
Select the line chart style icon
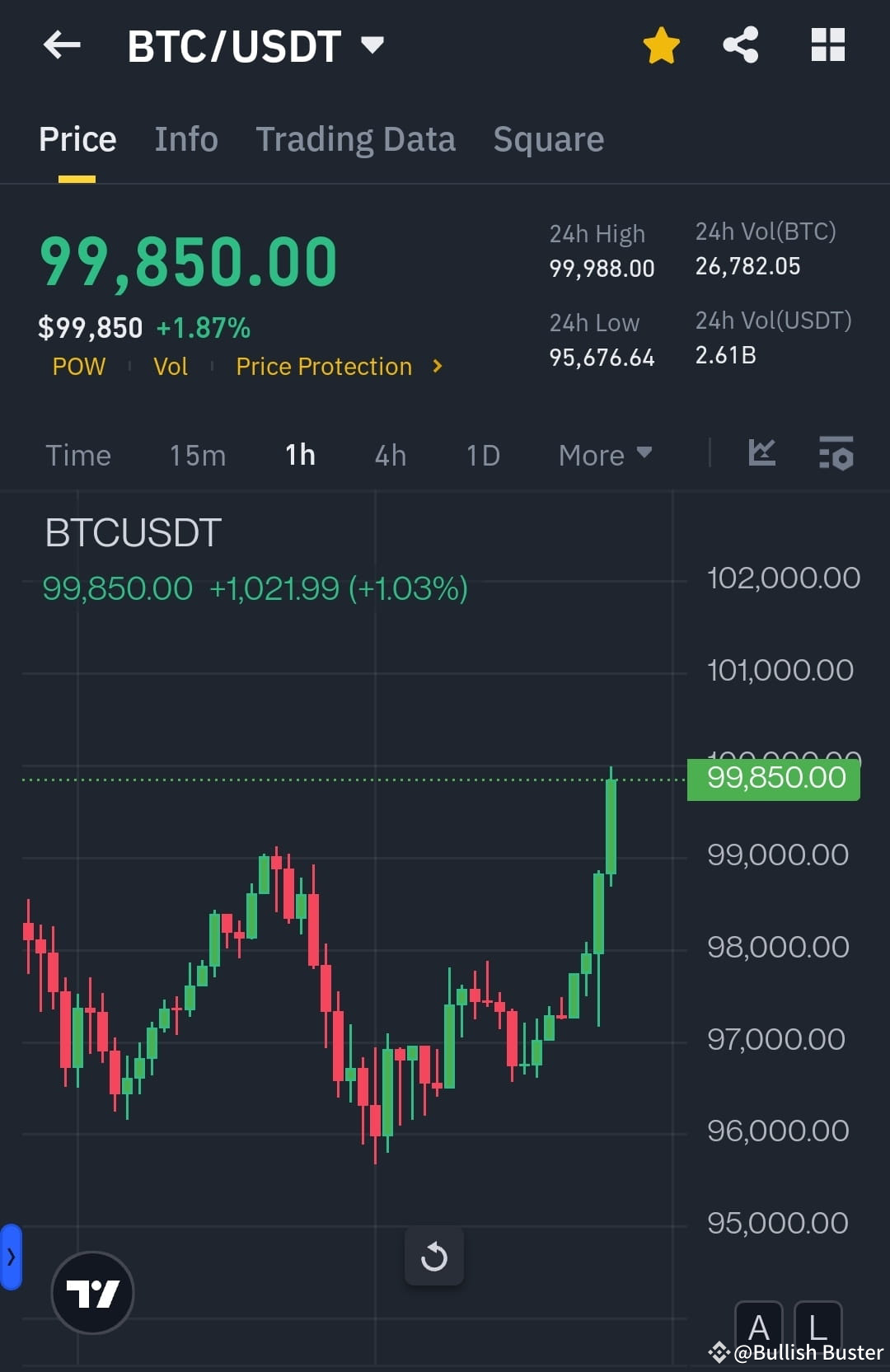tap(761, 454)
